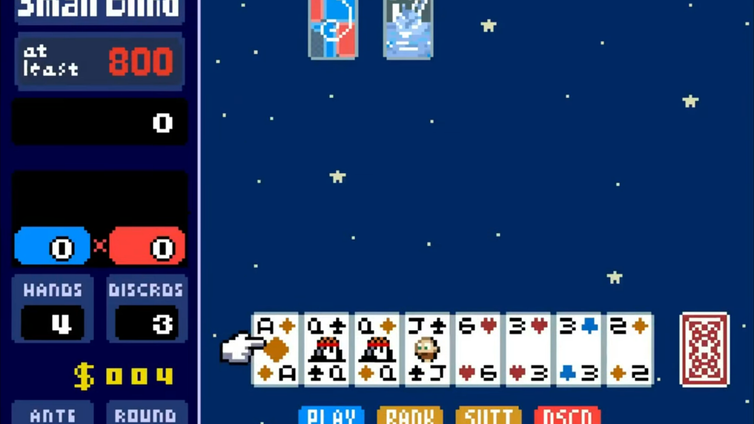Open the face-down deck pile
The width and height of the screenshot is (754, 424).
[705, 349]
